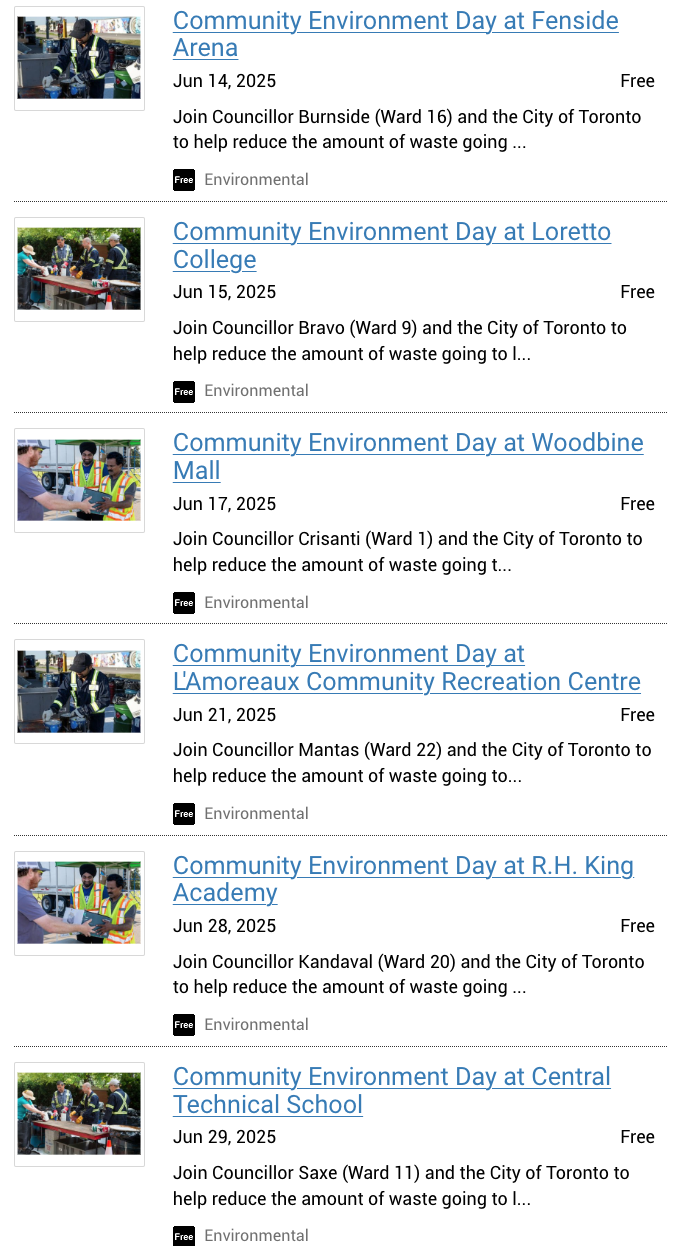Tap the L'Amoreaux event thumbnail image

pyautogui.click(x=79, y=691)
